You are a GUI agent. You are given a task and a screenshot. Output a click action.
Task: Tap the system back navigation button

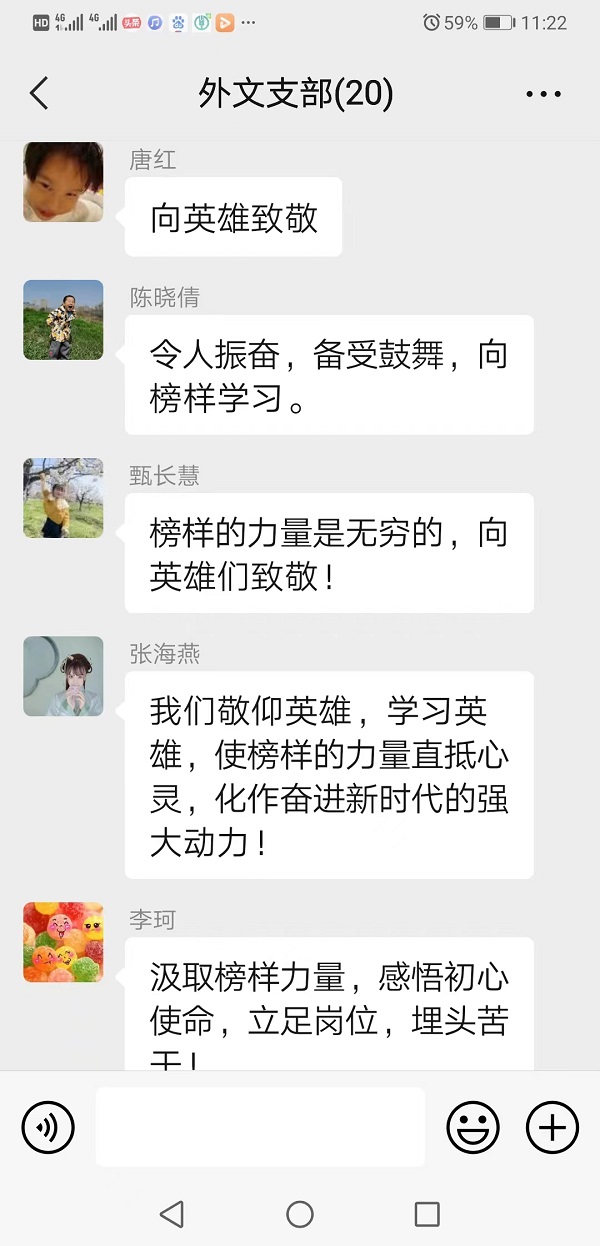point(172,1214)
